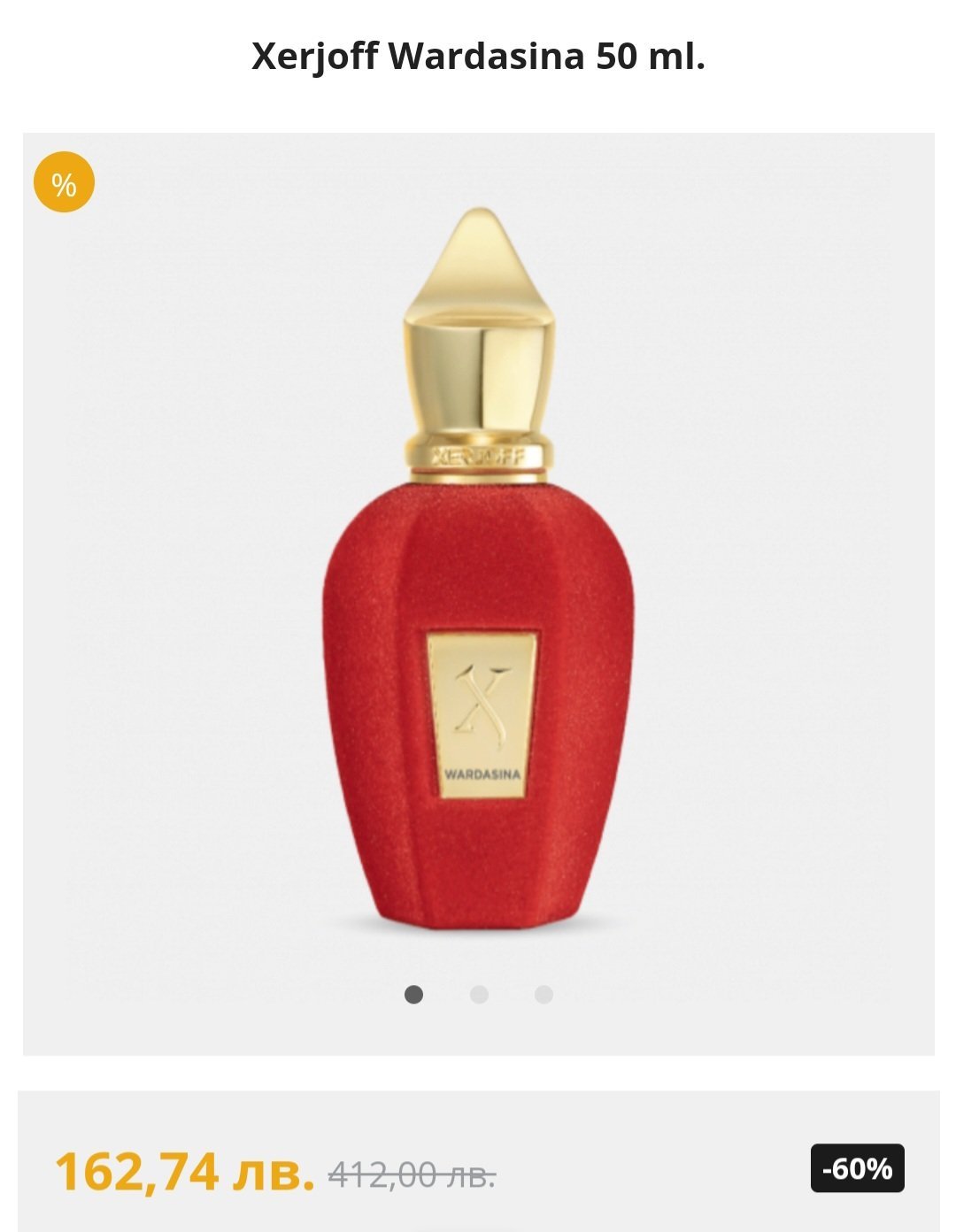The width and height of the screenshot is (956, 1232).
Task: Jump to the second image dot
Action: point(479,995)
